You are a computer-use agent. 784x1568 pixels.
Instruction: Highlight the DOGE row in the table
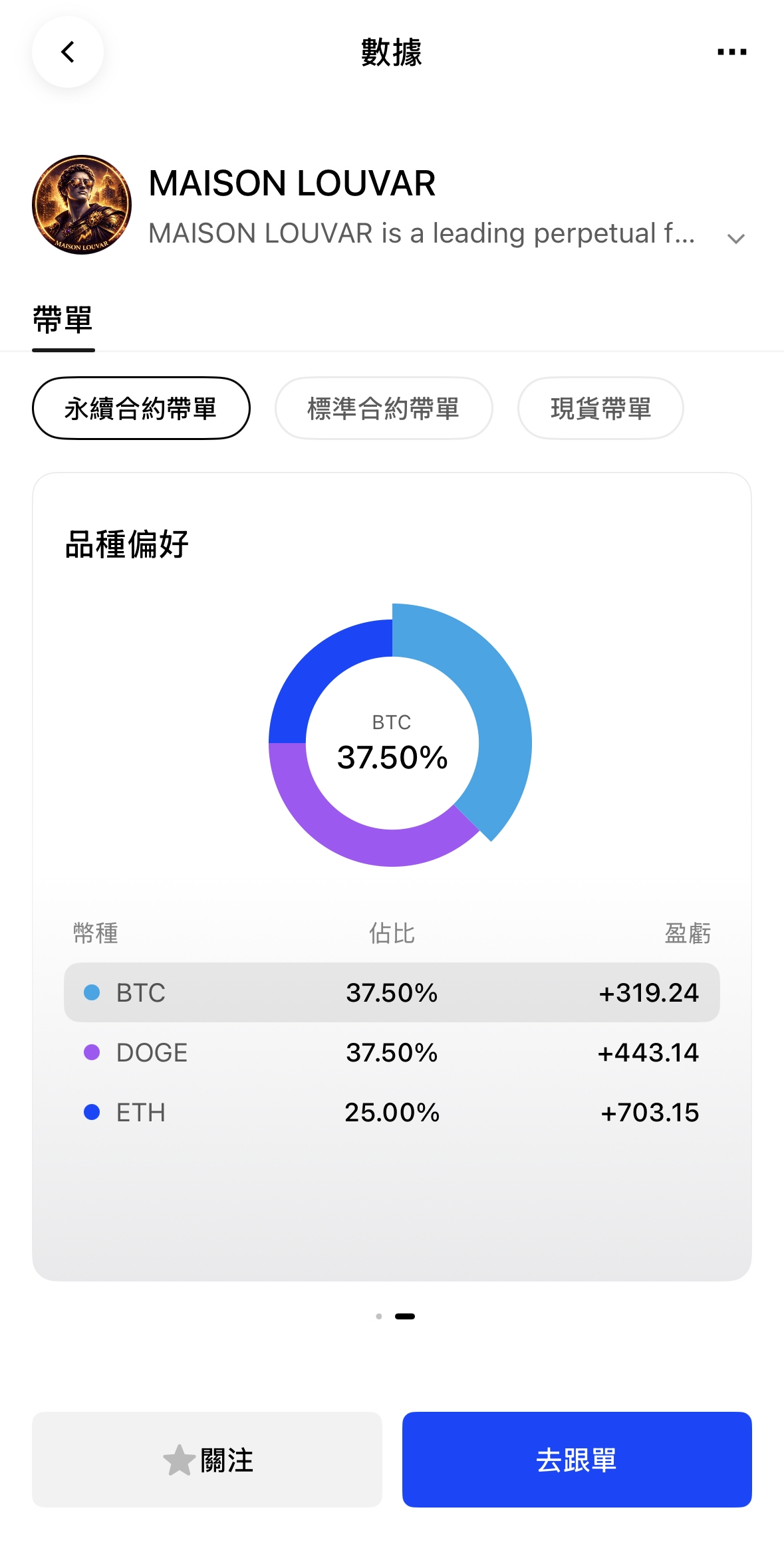tap(392, 1052)
